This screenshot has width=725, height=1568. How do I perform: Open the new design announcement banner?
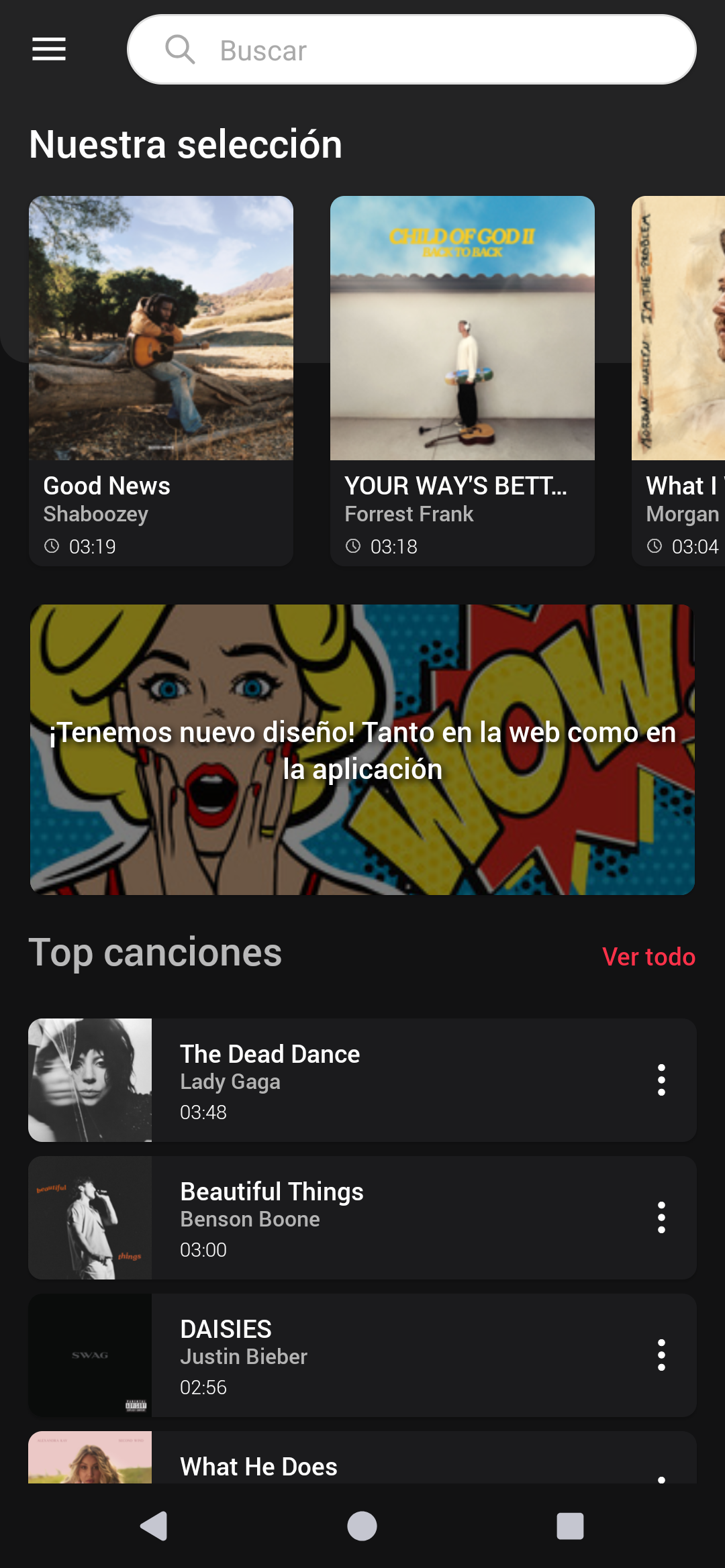(x=362, y=749)
